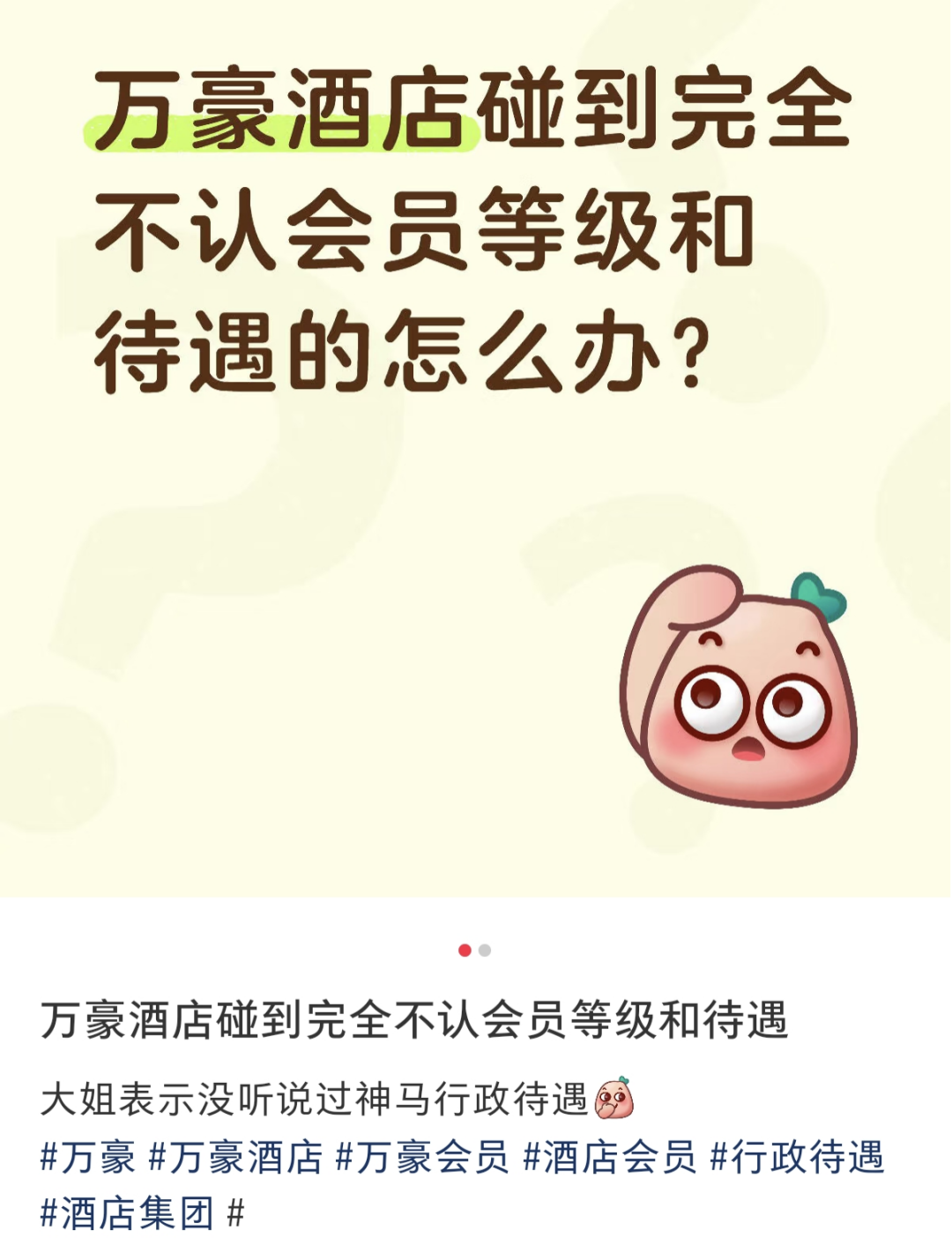952x1246 pixels.
Task: Open the #万豪会员 hashtag
Action: click(x=422, y=1157)
